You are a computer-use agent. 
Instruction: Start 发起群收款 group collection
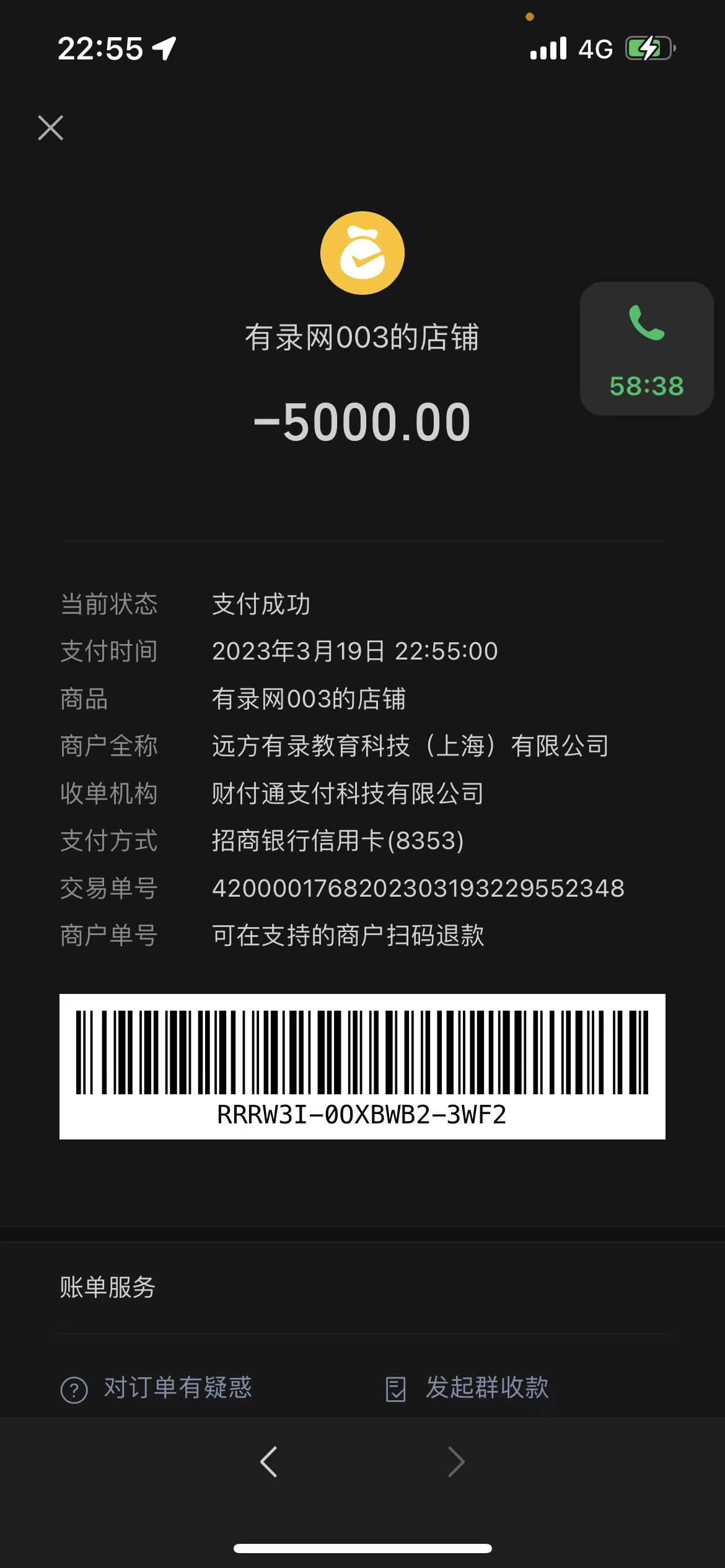(468, 1388)
